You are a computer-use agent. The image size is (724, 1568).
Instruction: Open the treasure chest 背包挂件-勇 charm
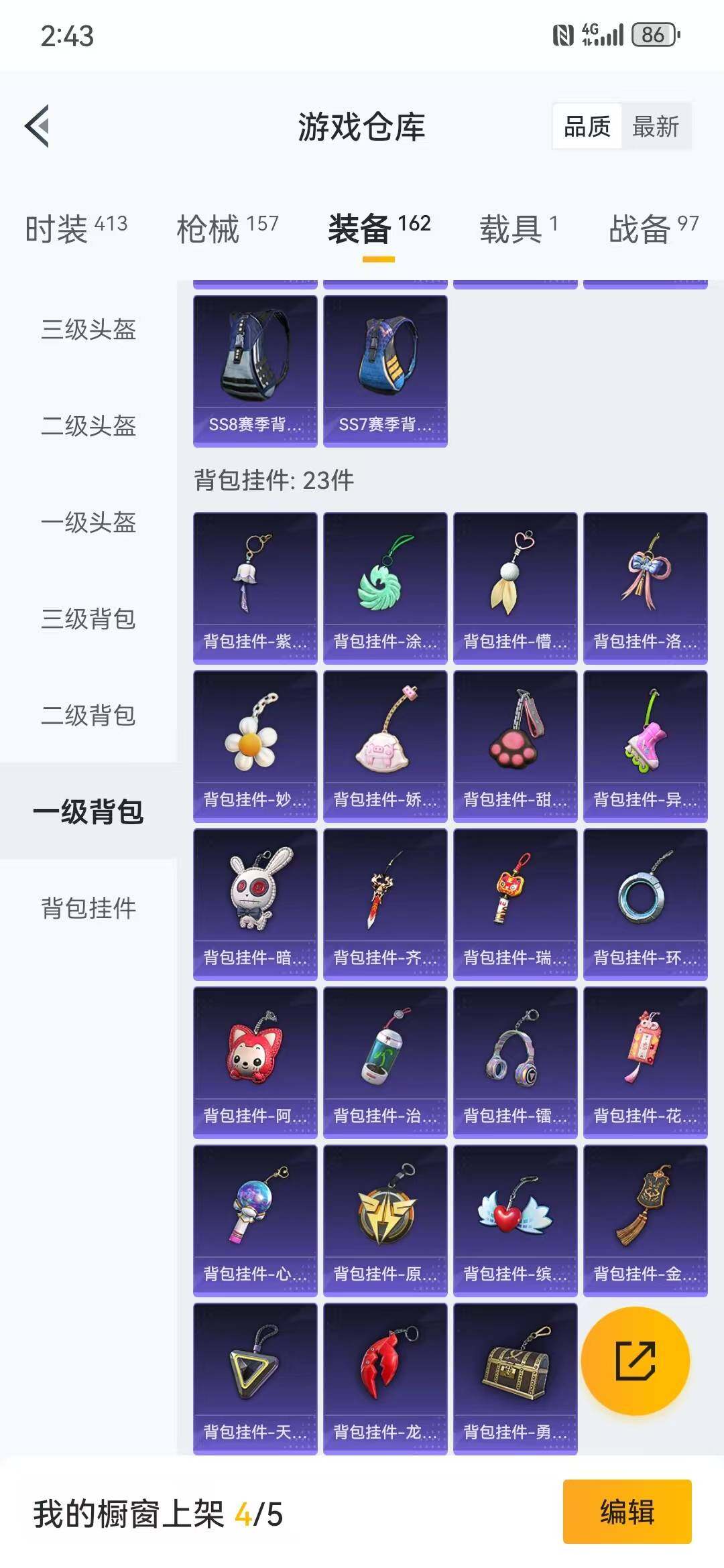tap(515, 1378)
